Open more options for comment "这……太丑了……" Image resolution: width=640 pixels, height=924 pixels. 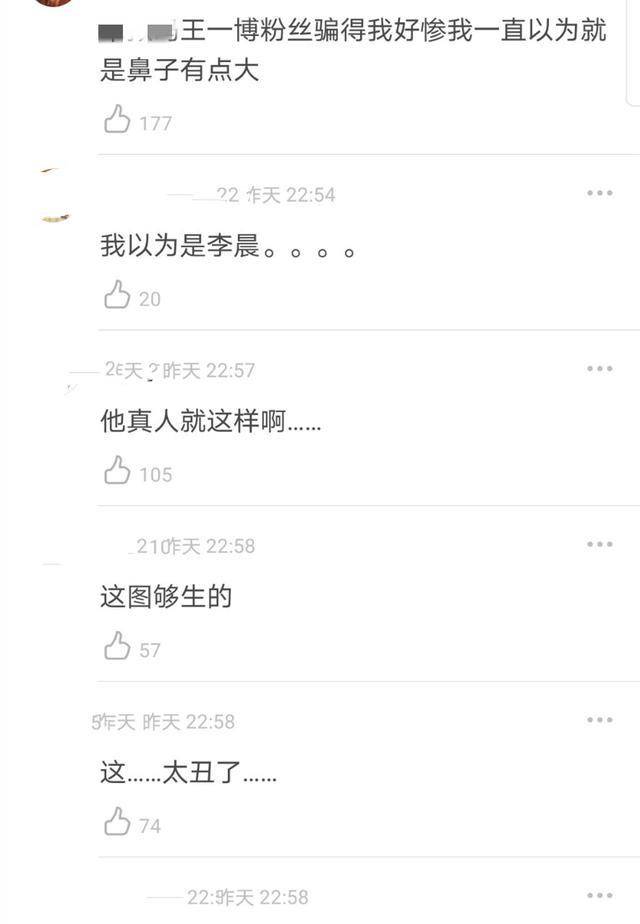pos(599,720)
